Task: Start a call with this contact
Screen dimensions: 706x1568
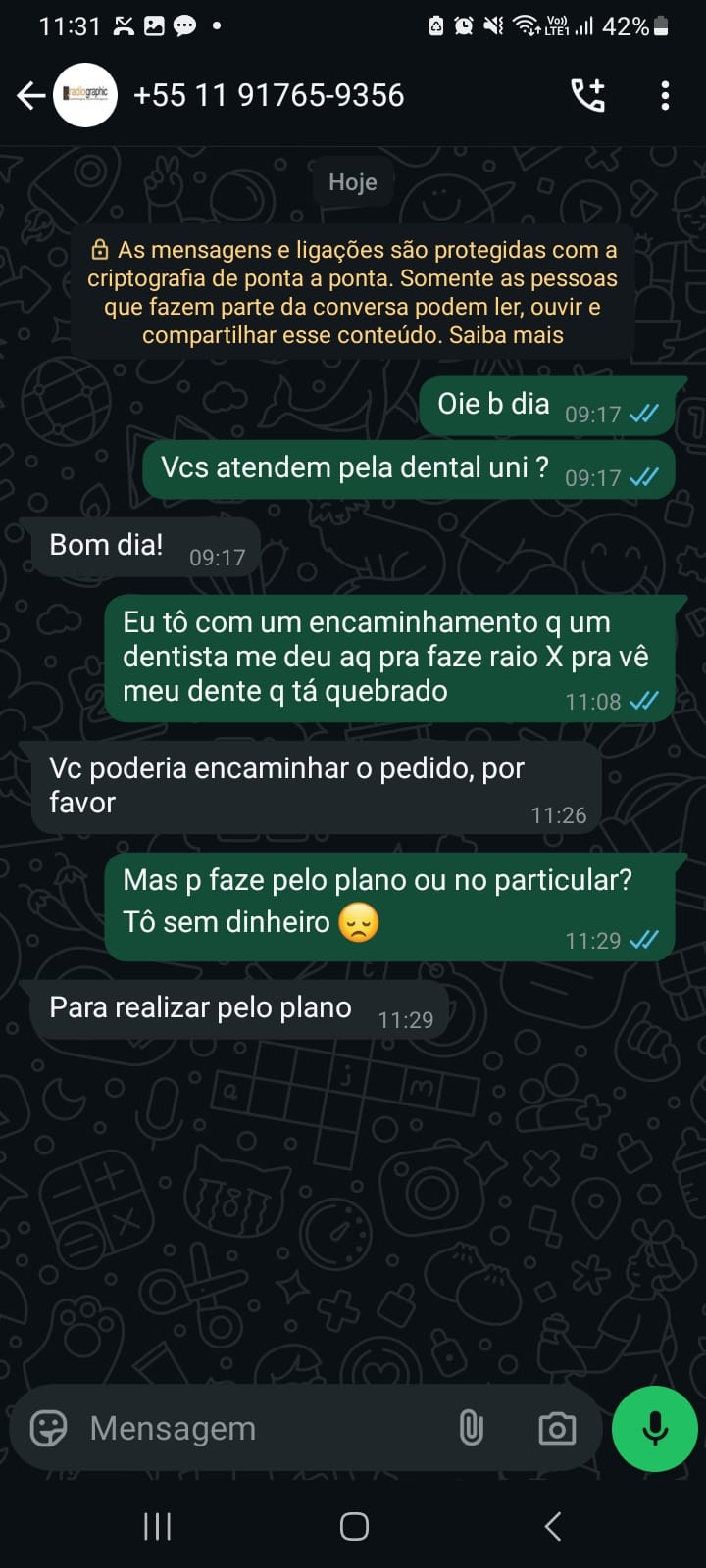Action: tap(588, 96)
